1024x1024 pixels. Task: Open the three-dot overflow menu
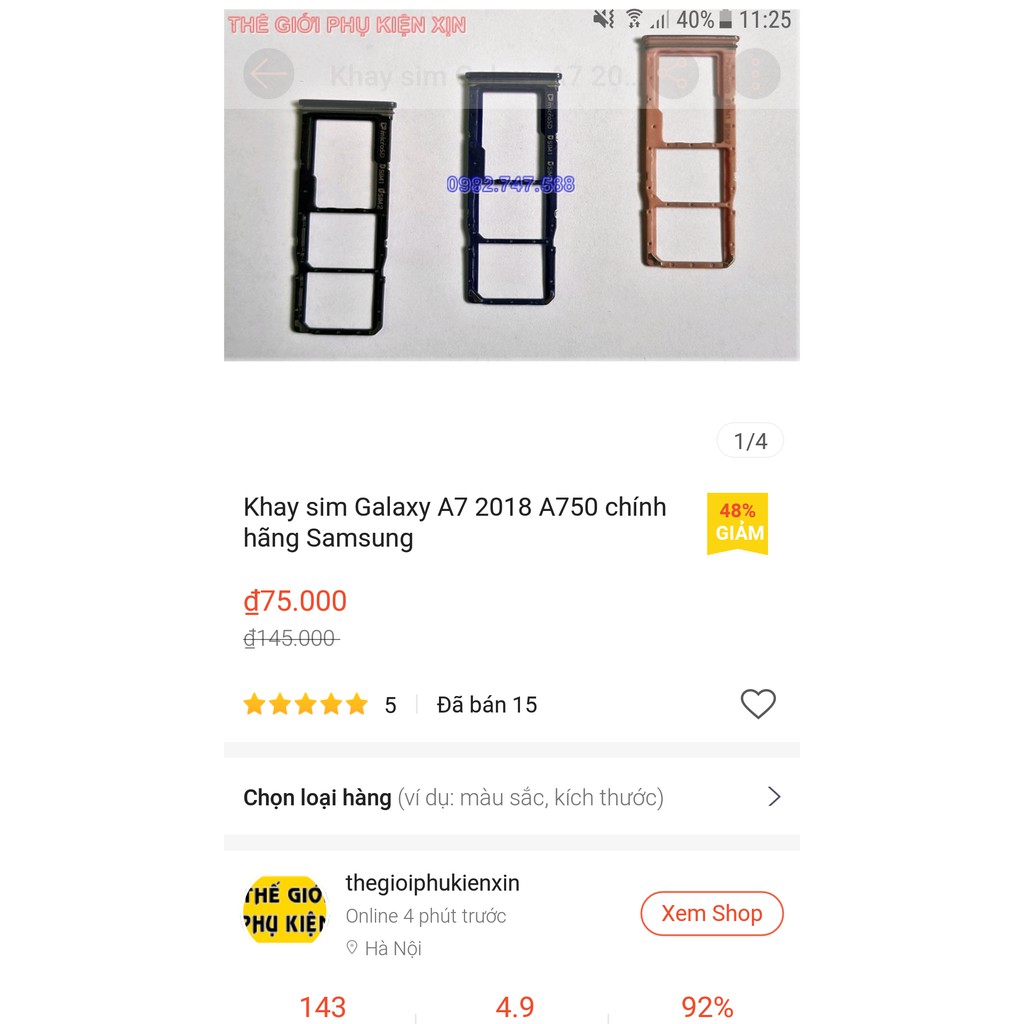pos(755,74)
